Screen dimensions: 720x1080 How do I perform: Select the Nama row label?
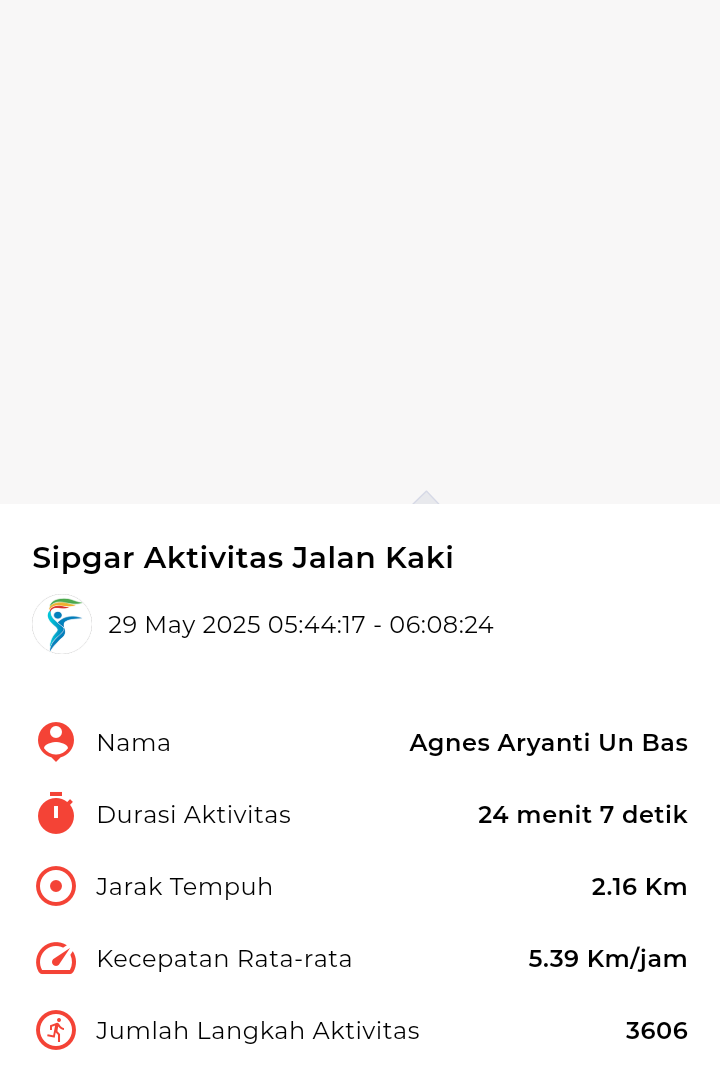[x=133, y=742]
